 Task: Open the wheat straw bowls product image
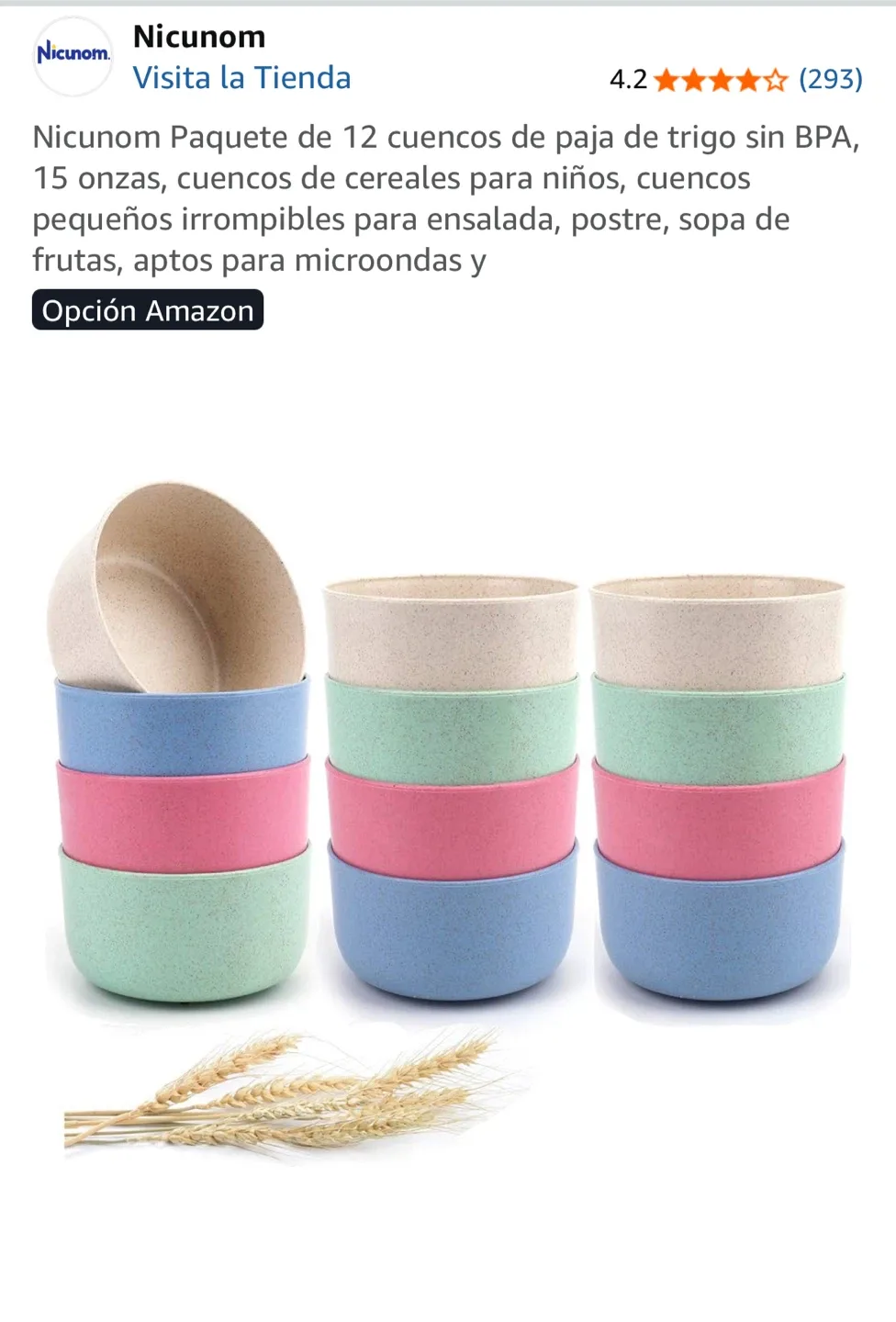(x=448, y=808)
